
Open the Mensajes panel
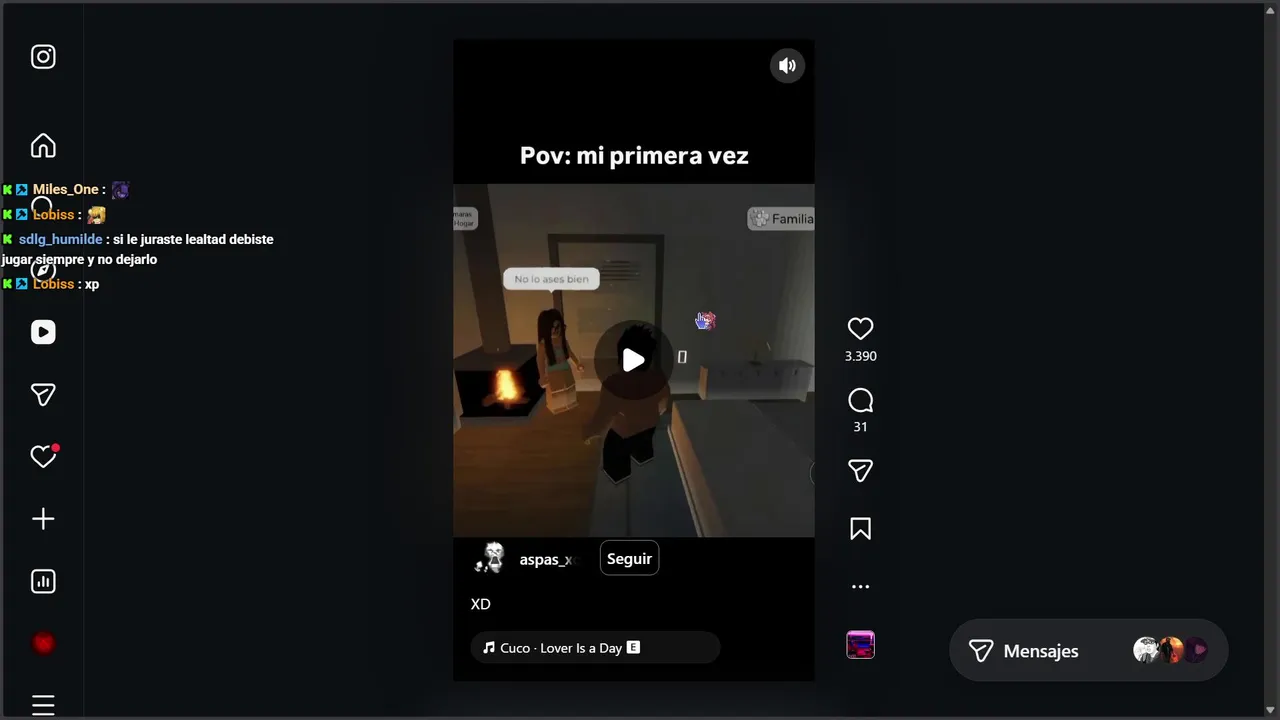1040,651
